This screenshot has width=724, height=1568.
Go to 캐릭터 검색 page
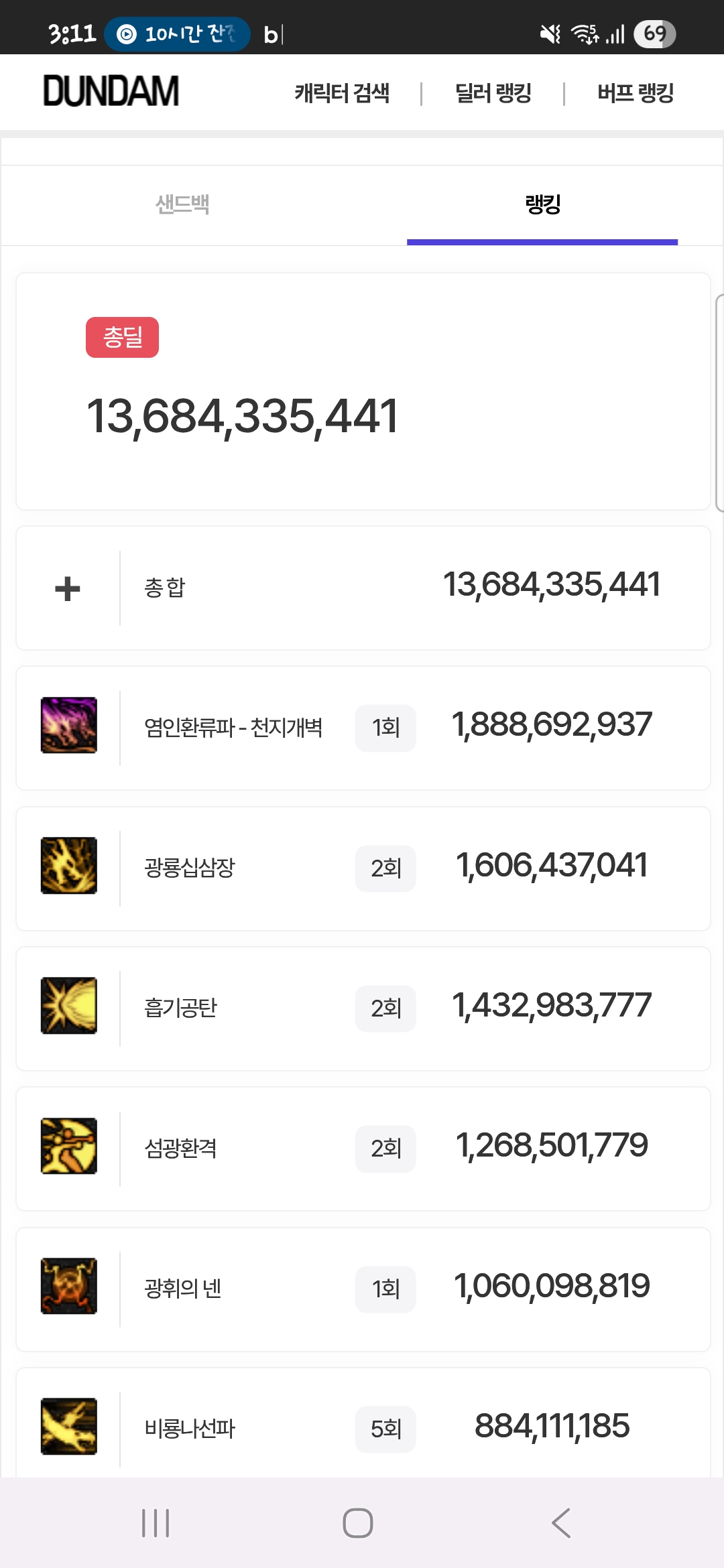(x=342, y=93)
